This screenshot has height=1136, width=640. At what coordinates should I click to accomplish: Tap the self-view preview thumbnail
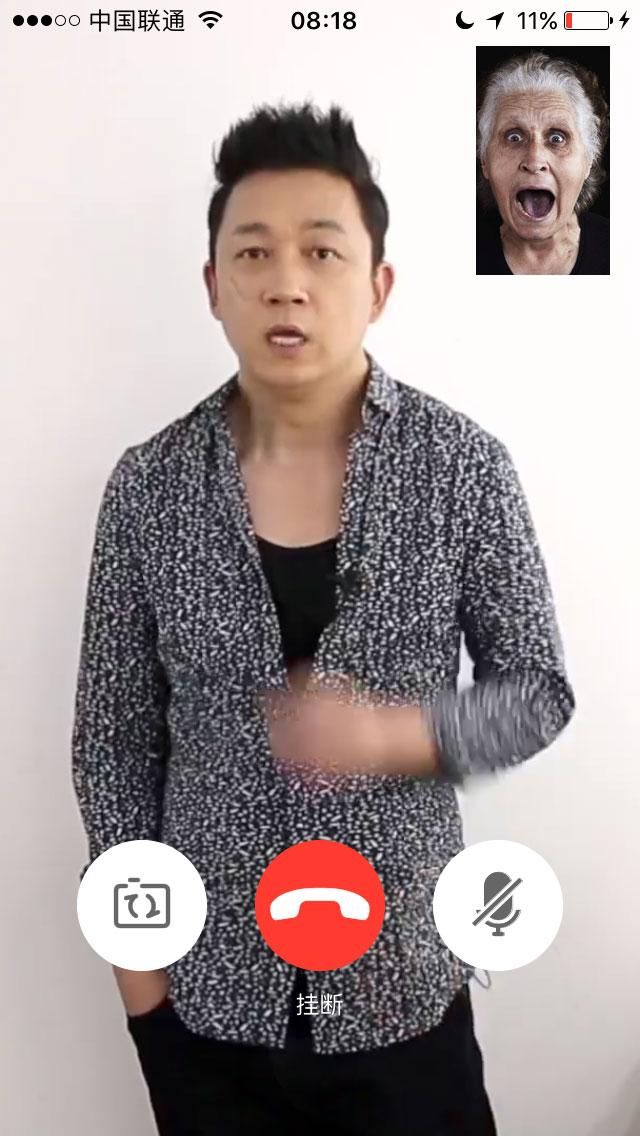(542, 160)
